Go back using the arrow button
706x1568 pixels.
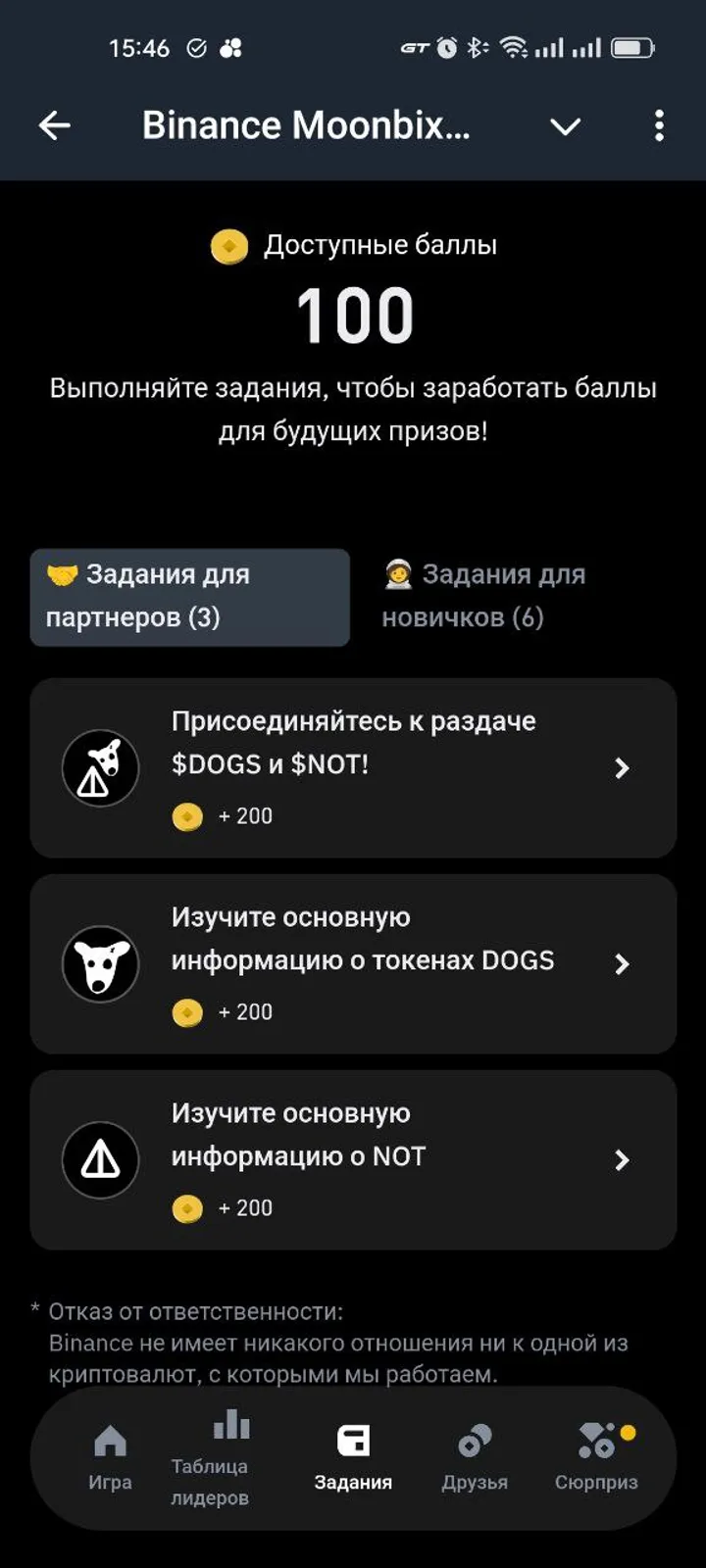tap(54, 124)
